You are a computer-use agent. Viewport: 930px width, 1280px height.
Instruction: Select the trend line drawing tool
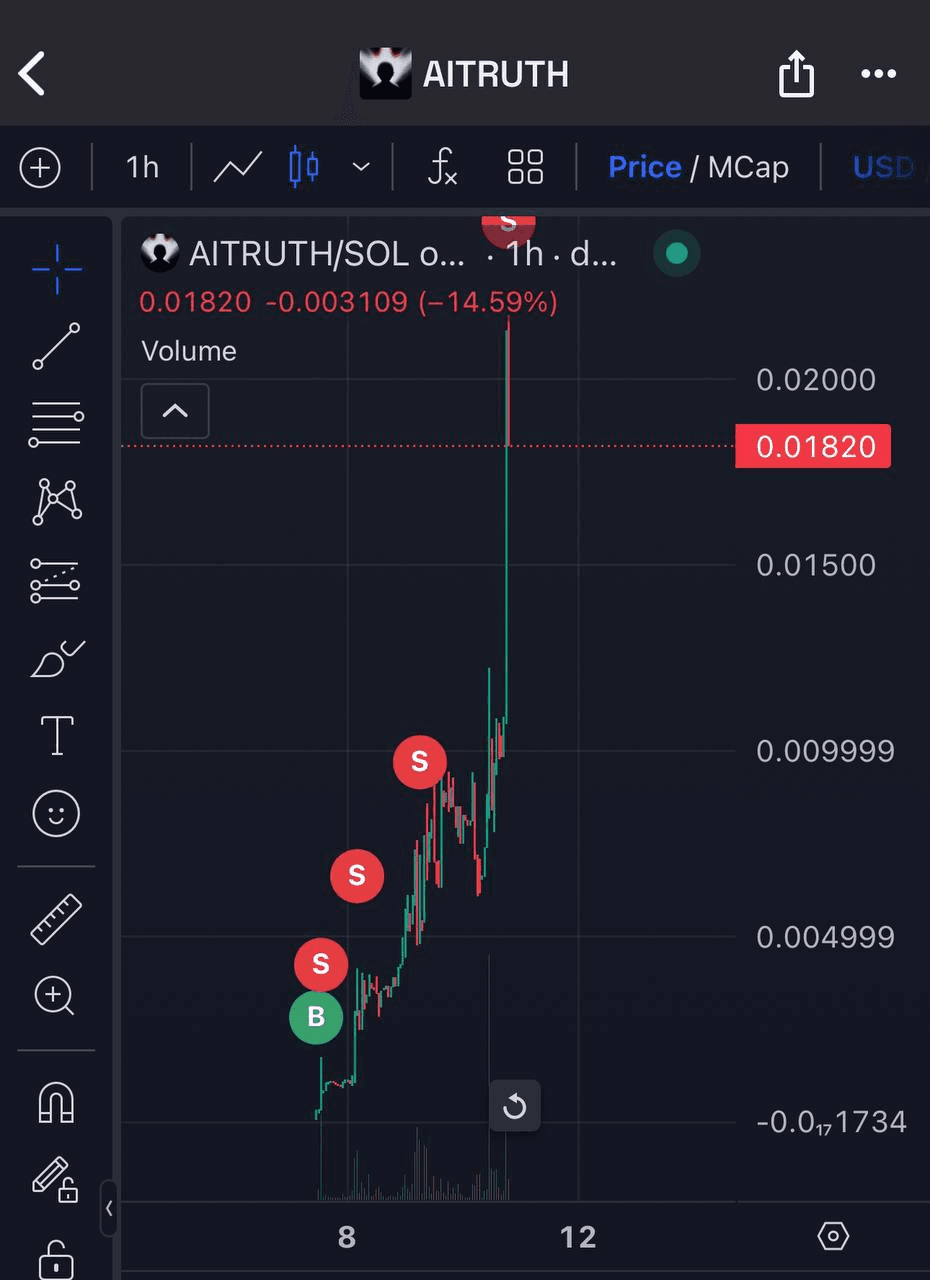point(56,346)
